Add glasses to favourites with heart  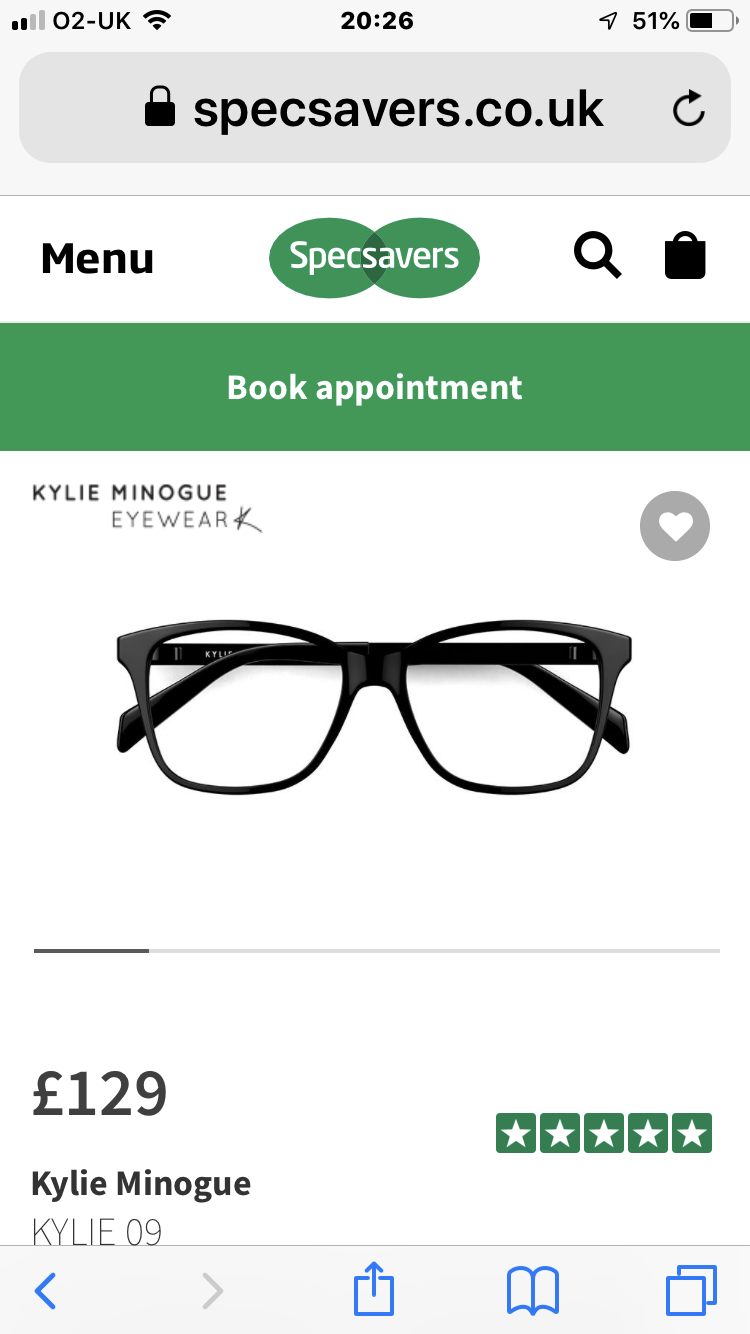[675, 526]
